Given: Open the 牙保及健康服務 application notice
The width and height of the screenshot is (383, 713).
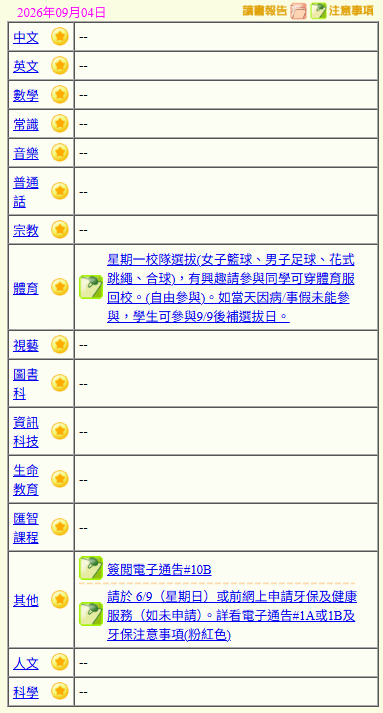Looking at the screenshot, I should pyautogui.click(x=232, y=616).
